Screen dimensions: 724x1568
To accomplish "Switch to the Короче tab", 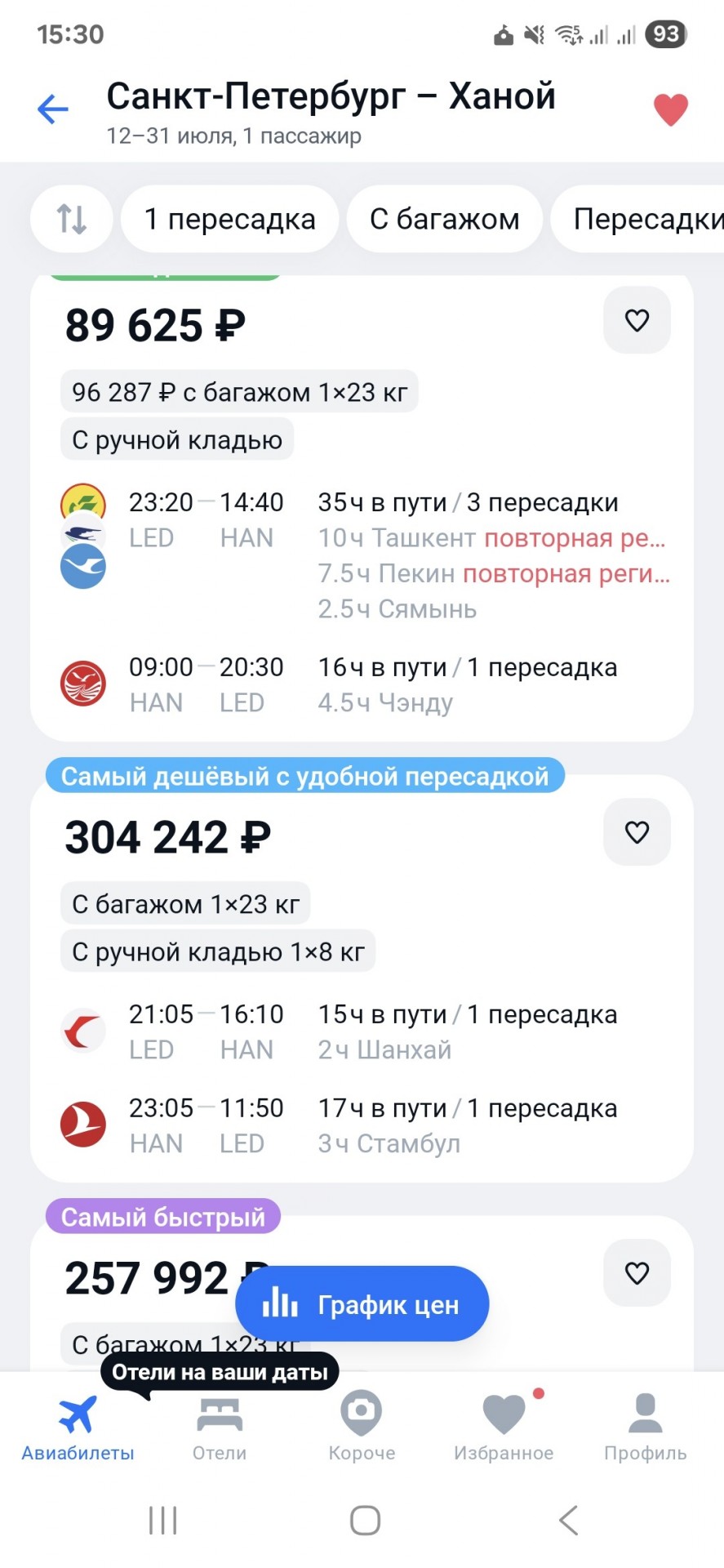I will [362, 1429].
